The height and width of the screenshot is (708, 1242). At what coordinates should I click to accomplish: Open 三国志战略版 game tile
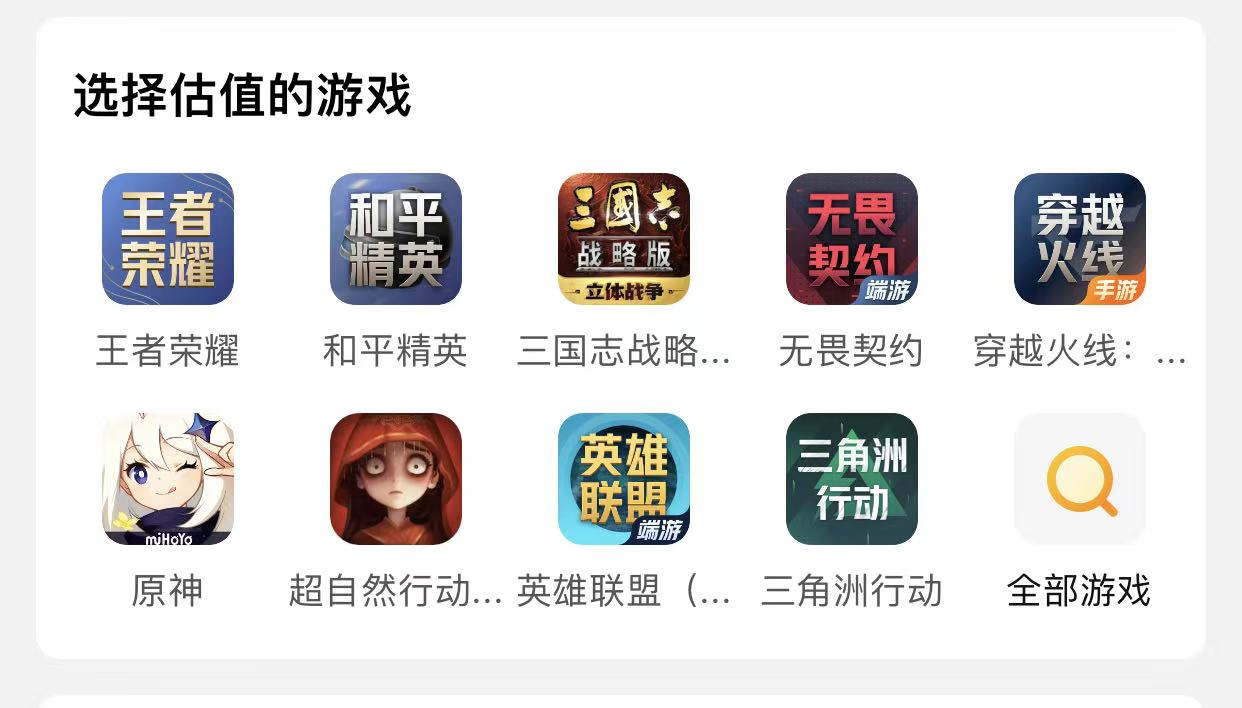pyautogui.click(x=624, y=240)
